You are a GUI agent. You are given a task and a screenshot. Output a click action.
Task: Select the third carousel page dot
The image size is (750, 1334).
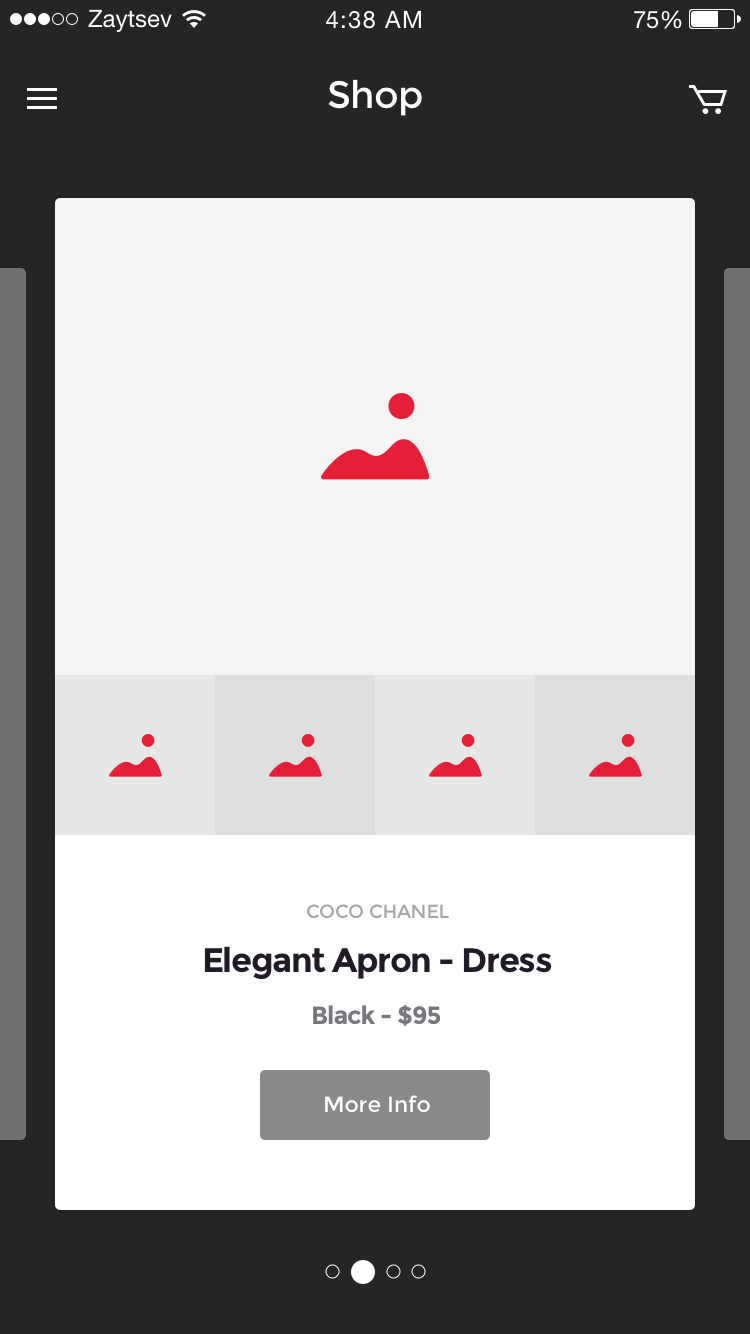pyautogui.click(x=393, y=1271)
